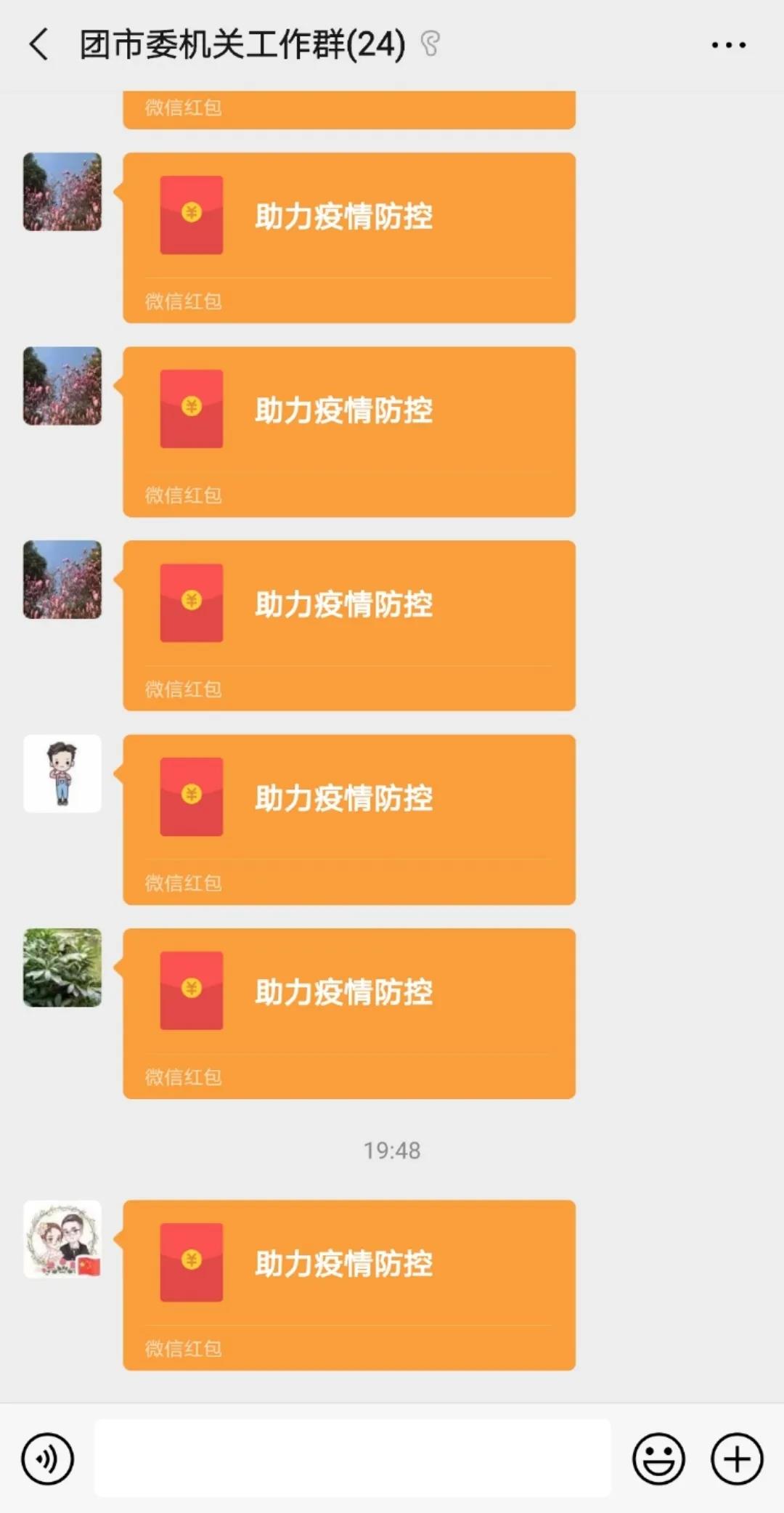View profile of the green leaves avatar

pos(62,968)
